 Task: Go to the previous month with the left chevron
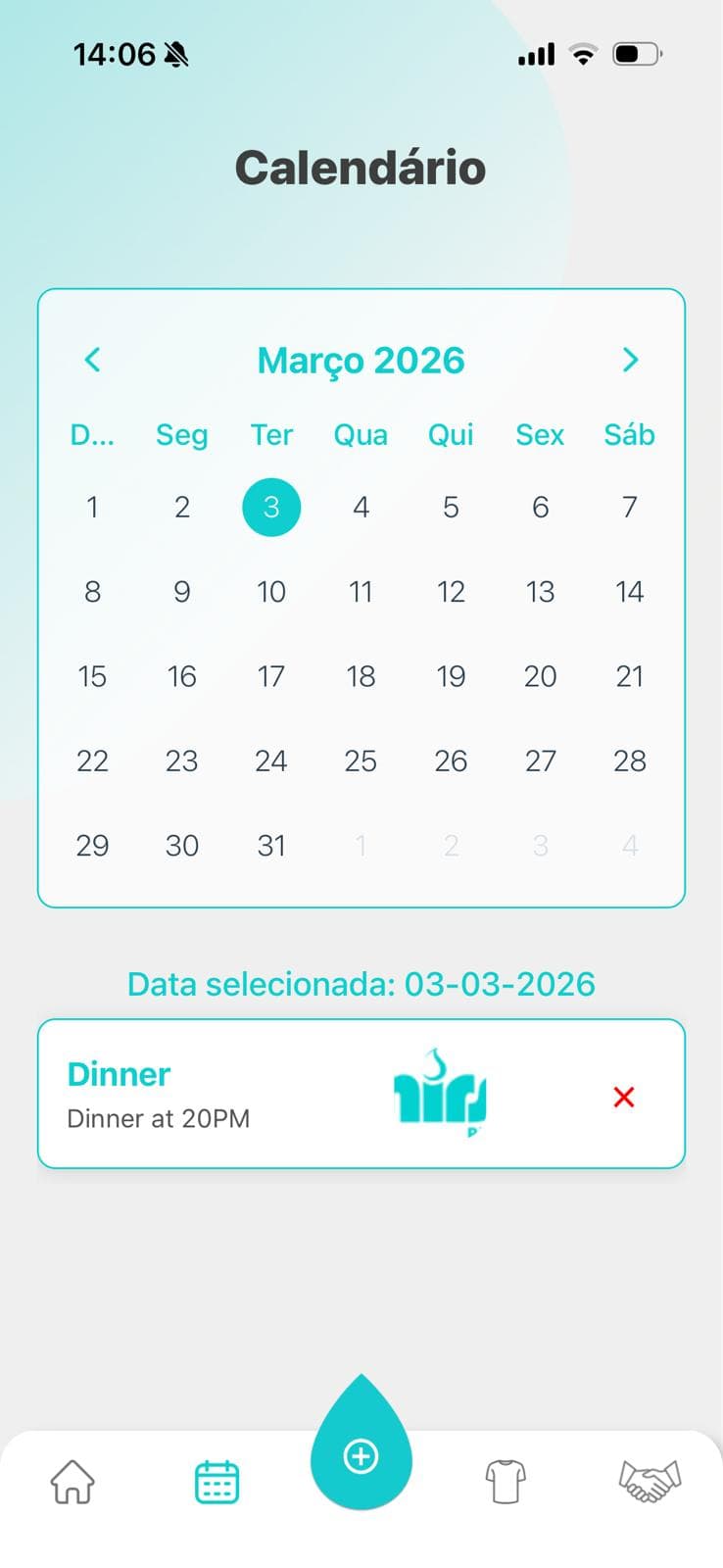(92, 360)
